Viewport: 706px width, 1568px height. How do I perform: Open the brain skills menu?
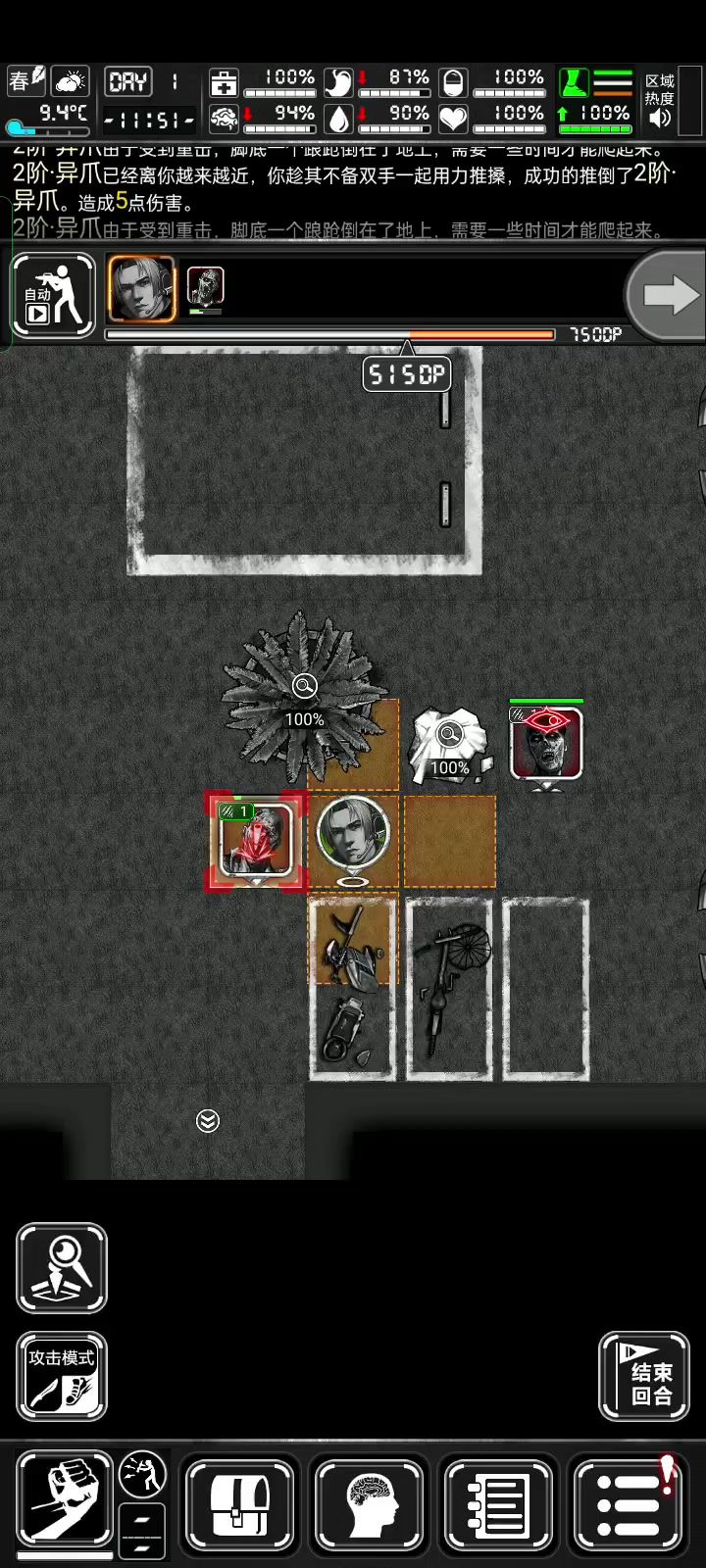click(x=369, y=1505)
